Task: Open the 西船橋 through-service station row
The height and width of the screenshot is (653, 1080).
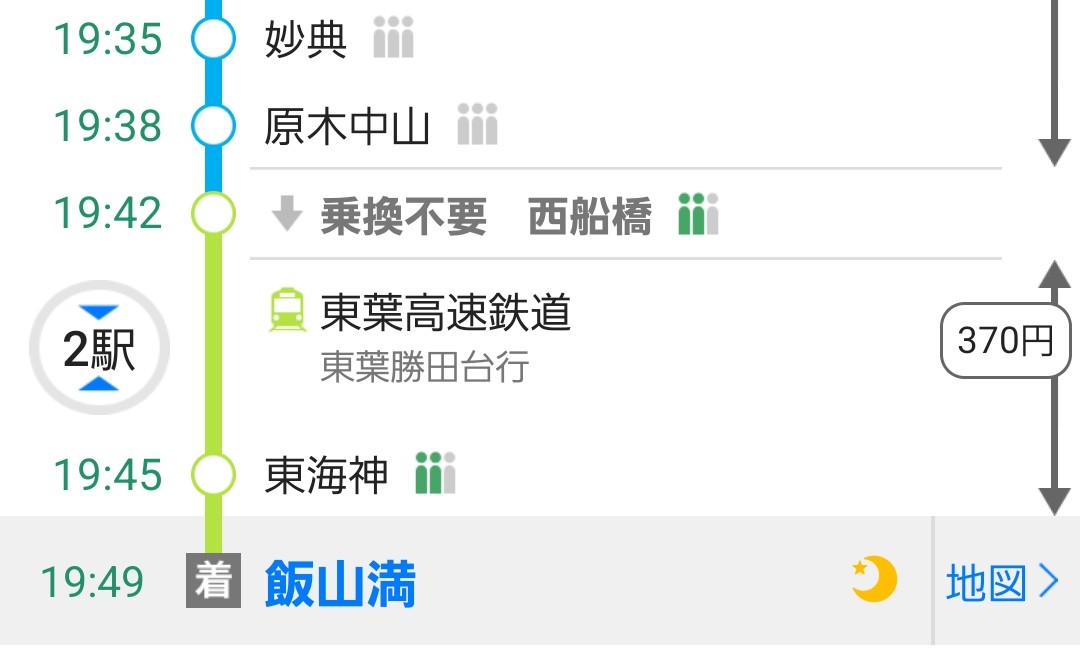Action: 588,215
